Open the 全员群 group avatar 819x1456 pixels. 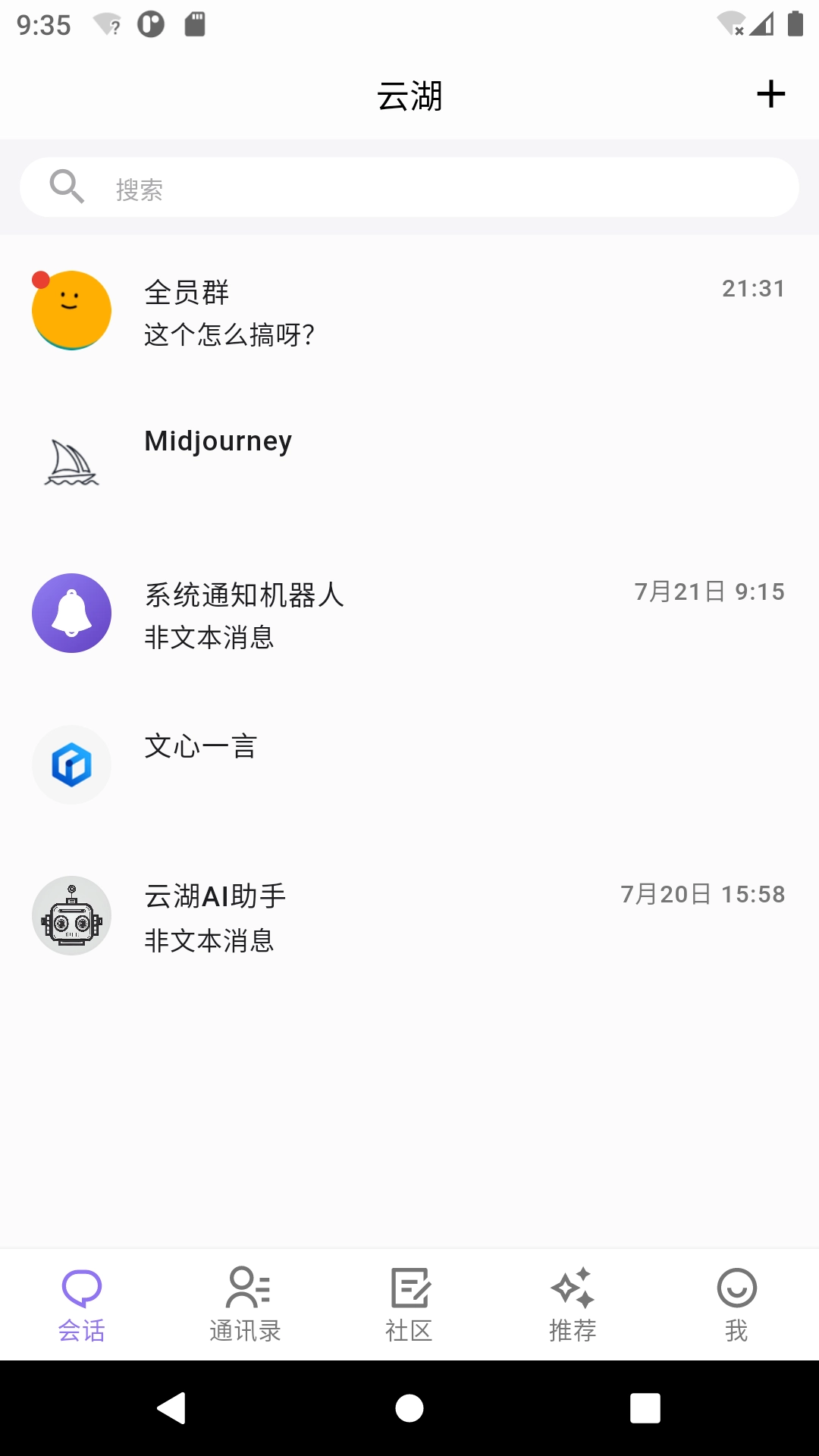[x=71, y=309]
